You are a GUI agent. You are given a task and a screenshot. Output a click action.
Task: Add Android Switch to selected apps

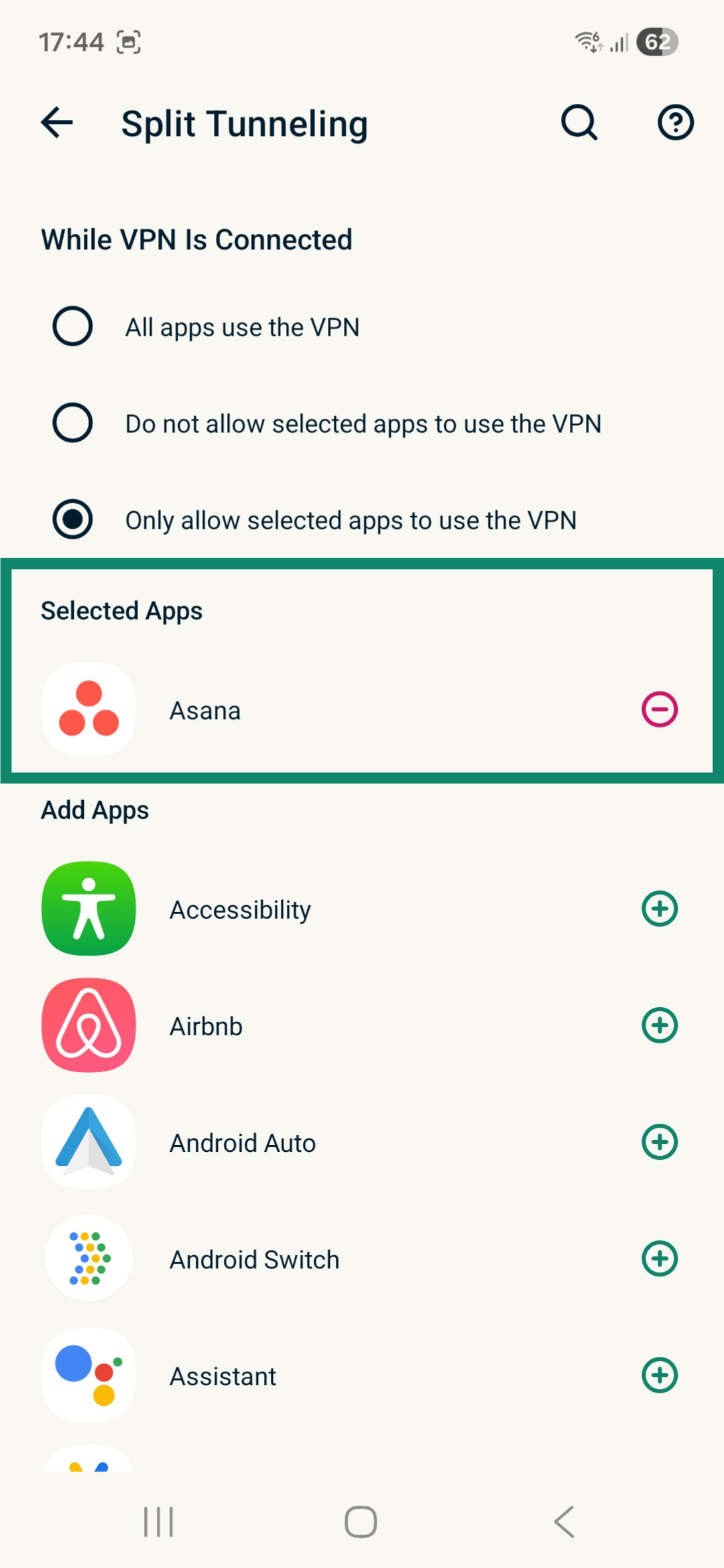point(660,1259)
